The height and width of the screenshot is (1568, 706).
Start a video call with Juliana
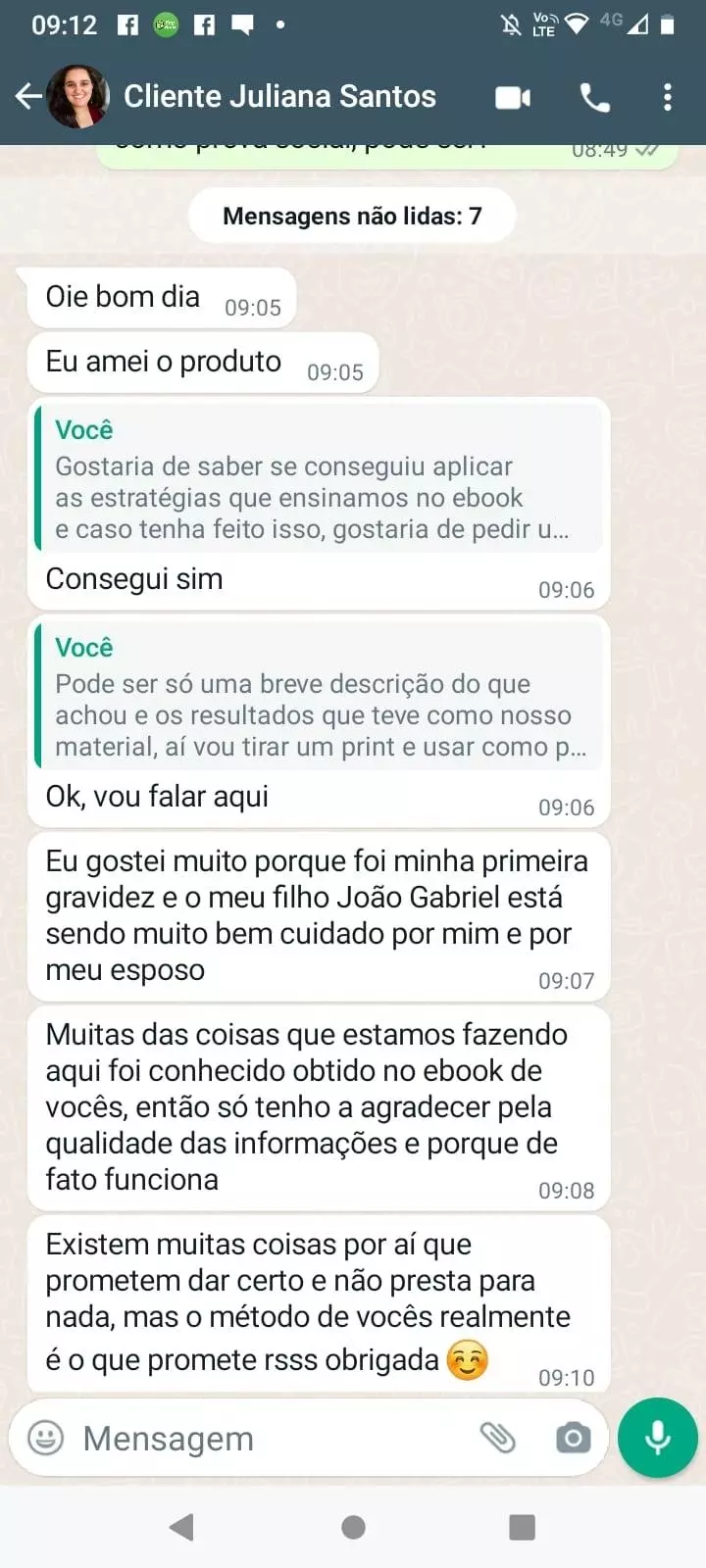(513, 97)
